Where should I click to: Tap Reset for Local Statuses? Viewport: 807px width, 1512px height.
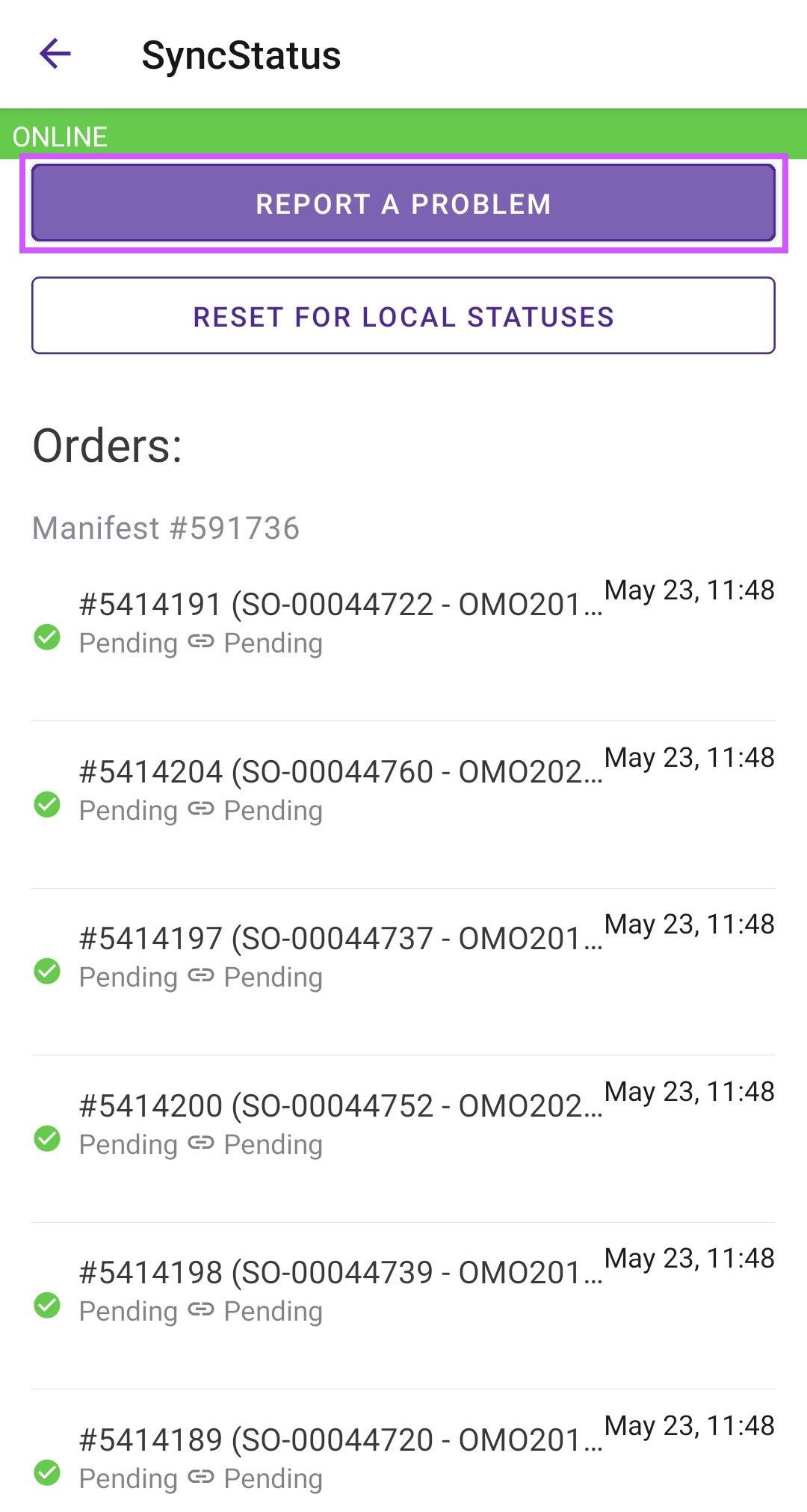click(403, 315)
